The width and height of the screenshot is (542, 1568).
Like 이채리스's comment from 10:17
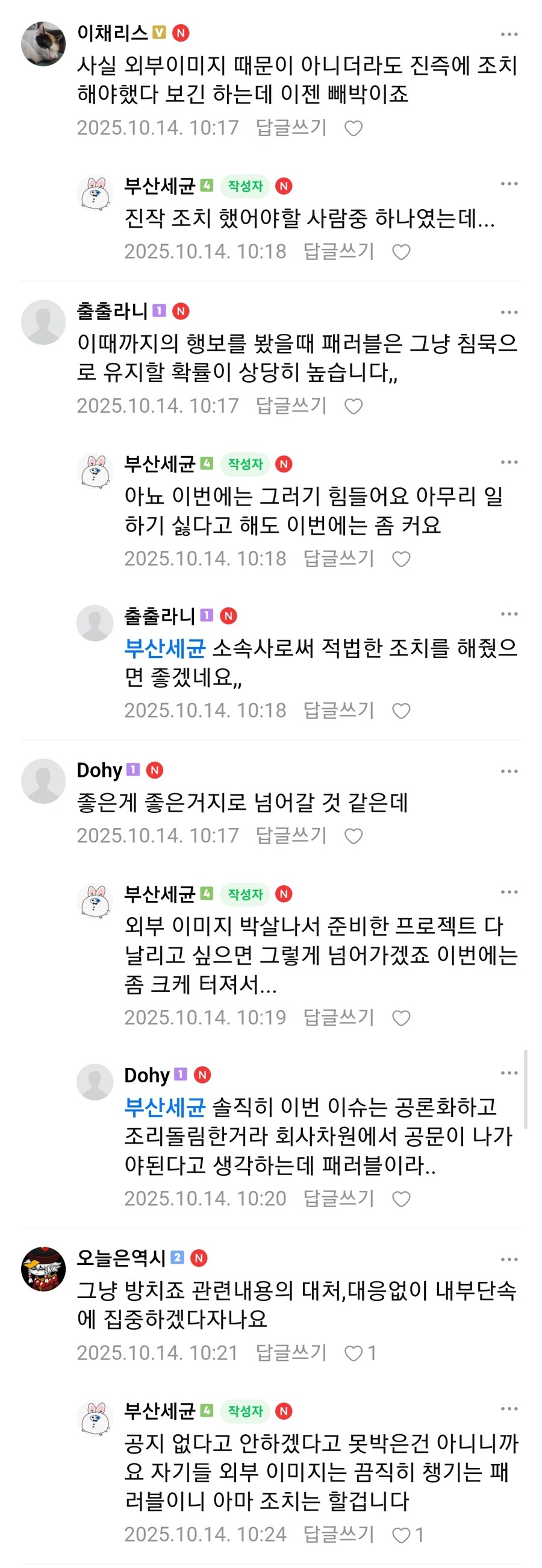pyautogui.click(x=354, y=128)
